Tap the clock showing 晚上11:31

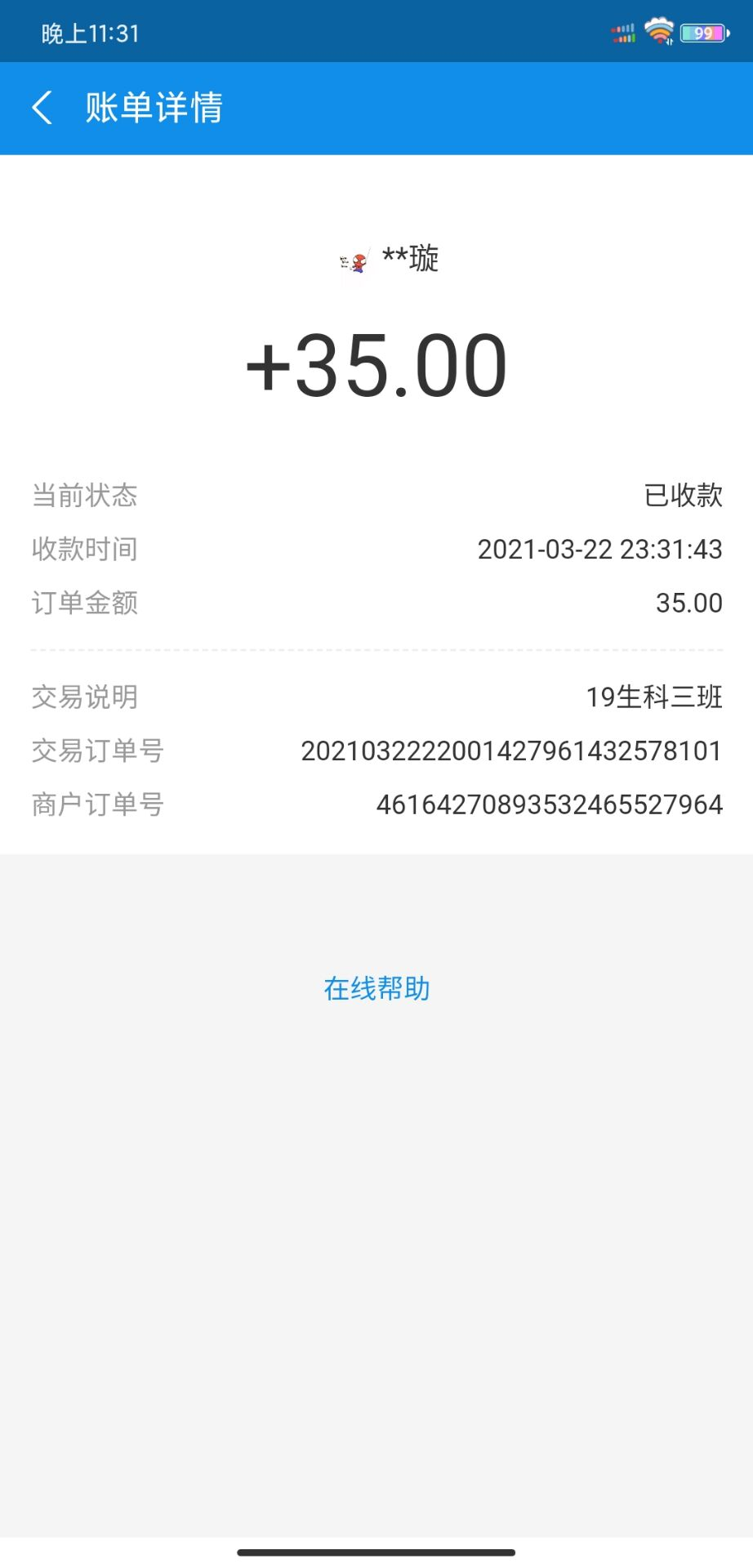pos(90,33)
